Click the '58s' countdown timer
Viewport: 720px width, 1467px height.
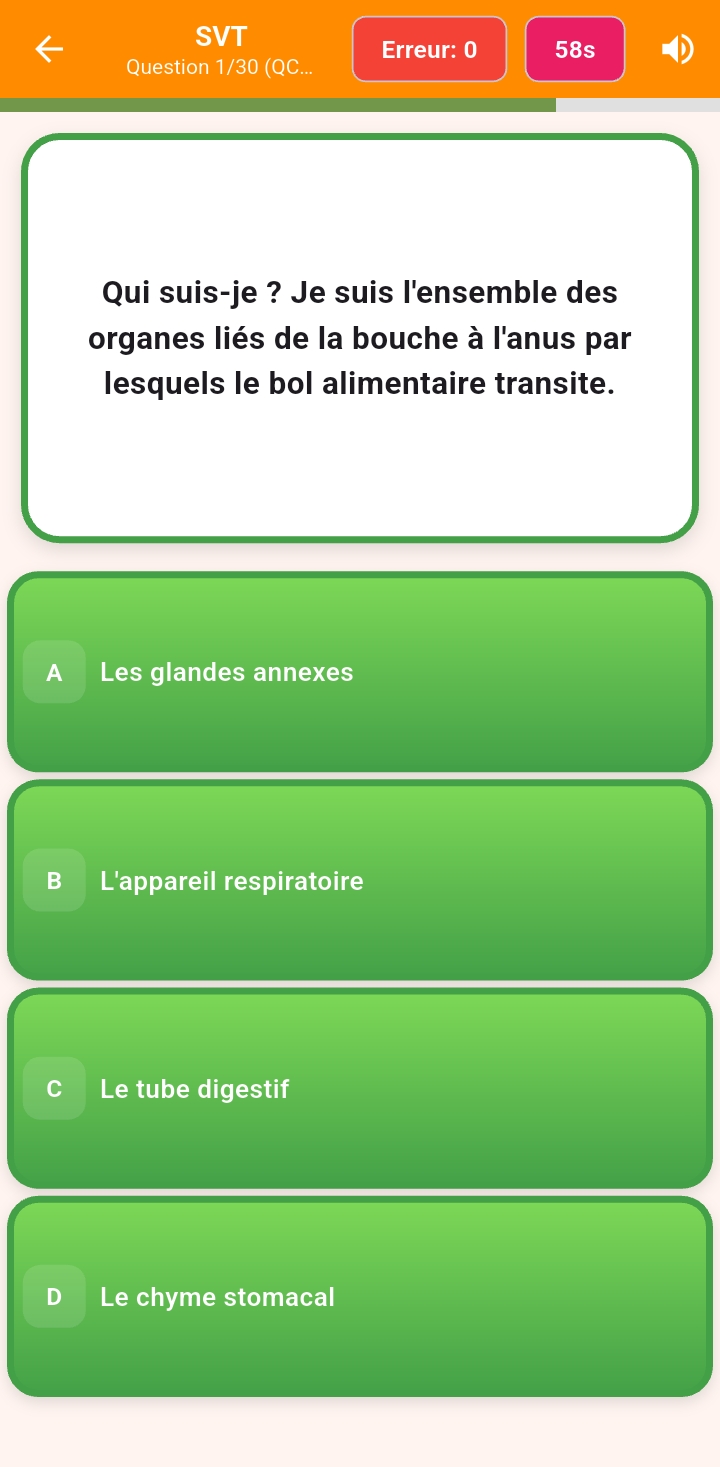tap(575, 48)
